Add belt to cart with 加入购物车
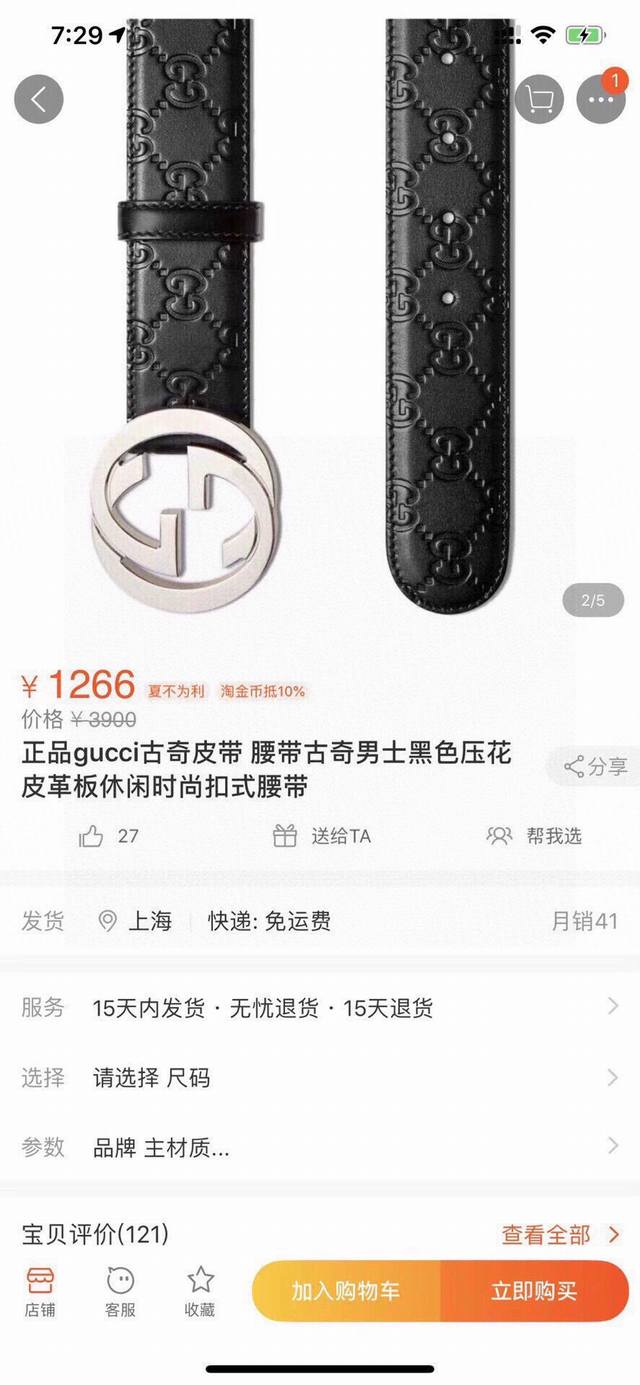The image size is (640, 1385). pos(346,1291)
